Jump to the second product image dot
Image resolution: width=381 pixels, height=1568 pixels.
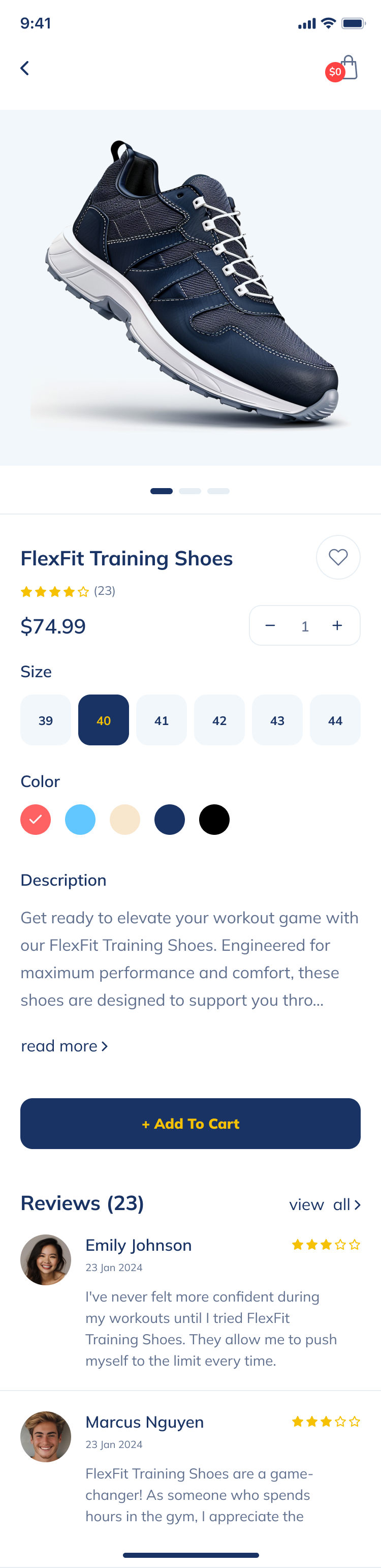pos(190,491)
